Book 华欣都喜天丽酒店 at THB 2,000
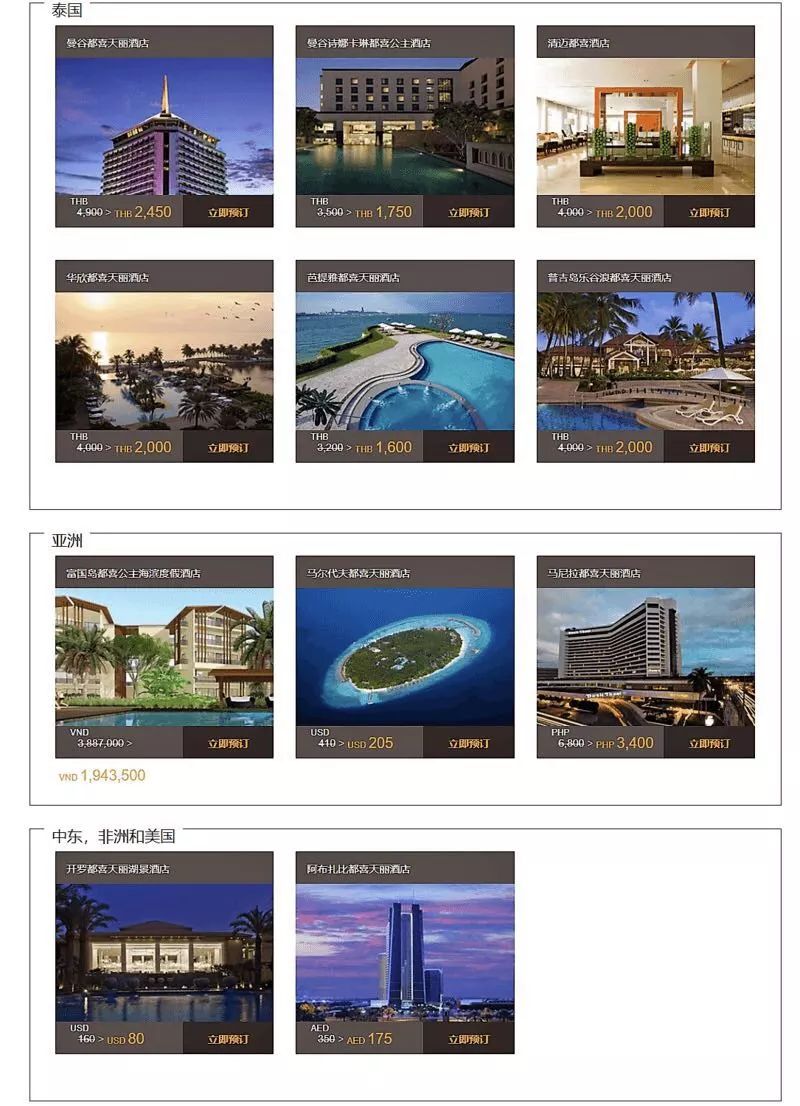 pos(228,447)
